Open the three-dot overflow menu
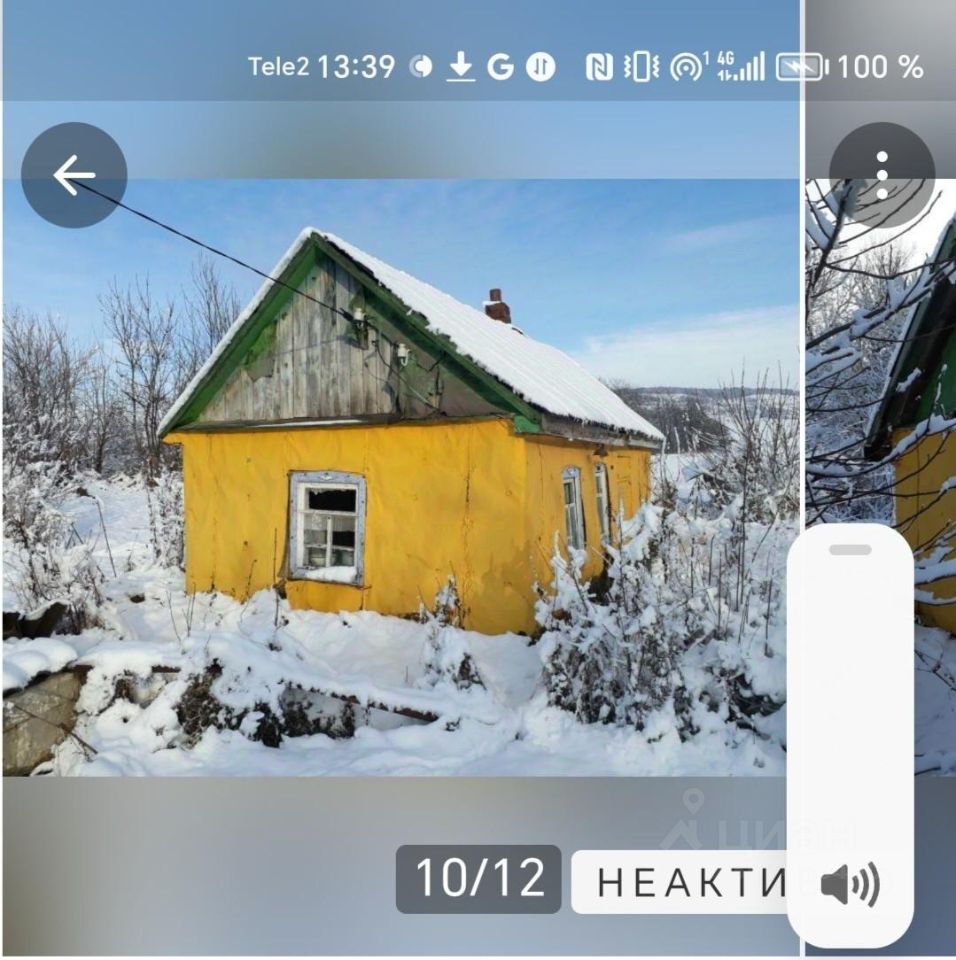This screenshot has width=956, height=960. point(881,175)
